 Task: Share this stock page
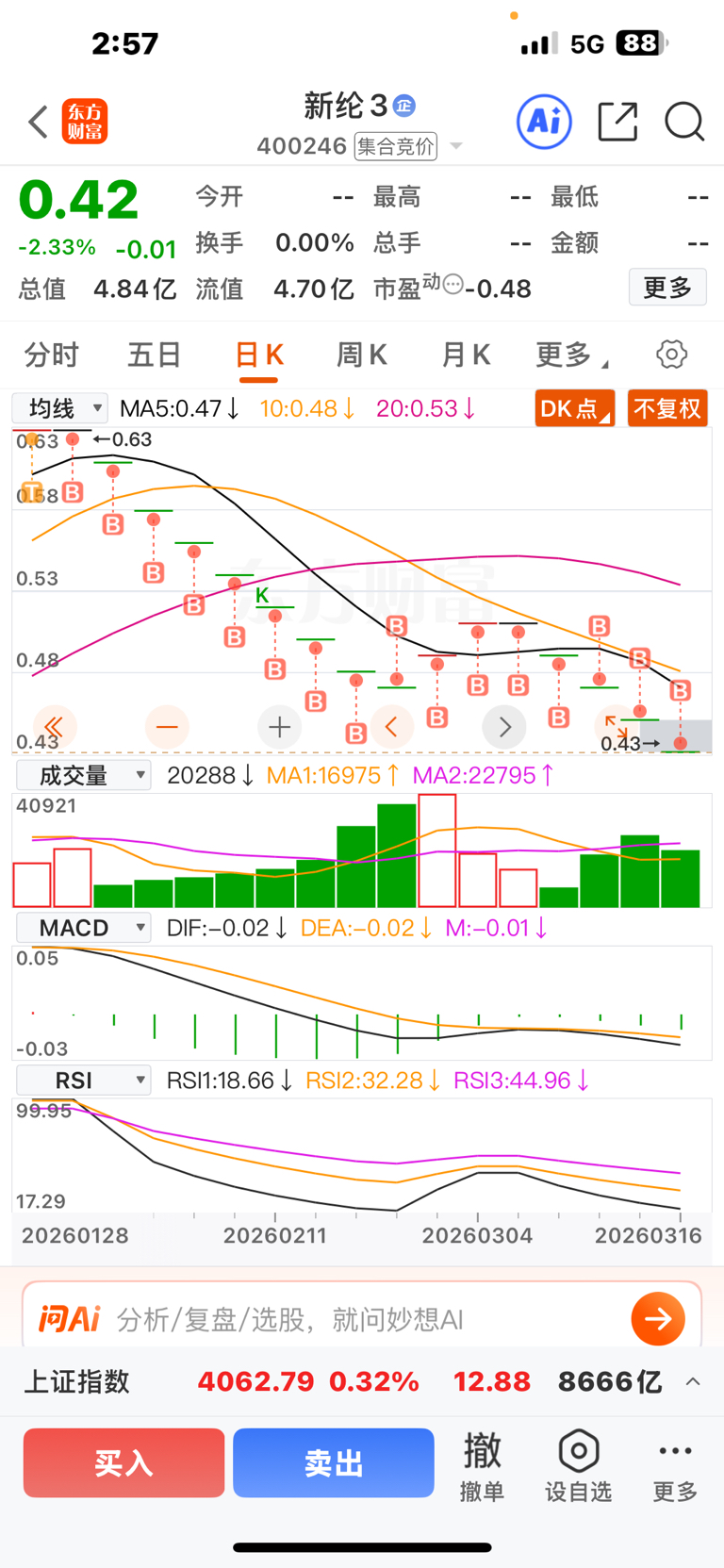(617, 122)
